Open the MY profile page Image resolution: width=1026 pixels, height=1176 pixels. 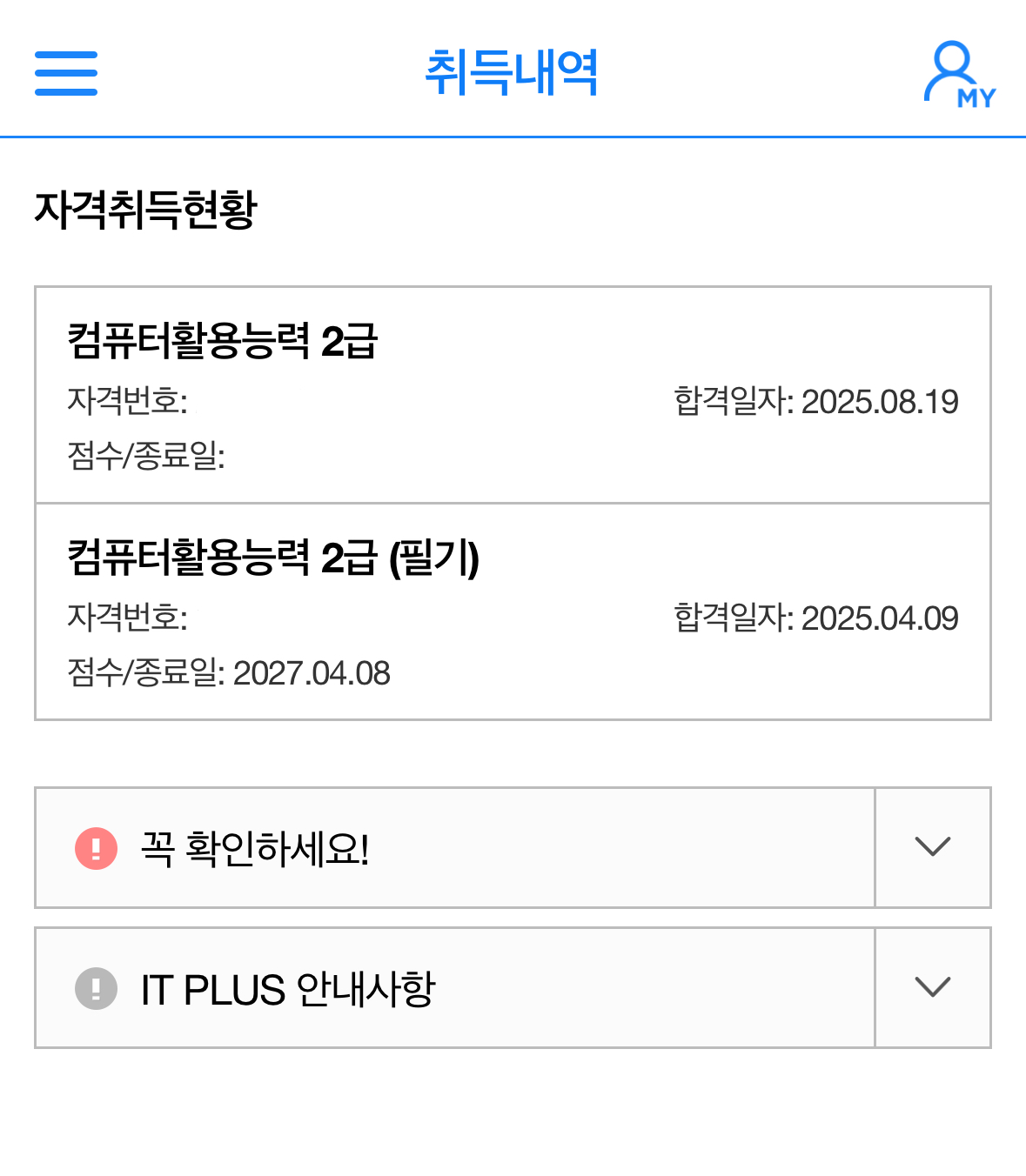click(957, 75)
